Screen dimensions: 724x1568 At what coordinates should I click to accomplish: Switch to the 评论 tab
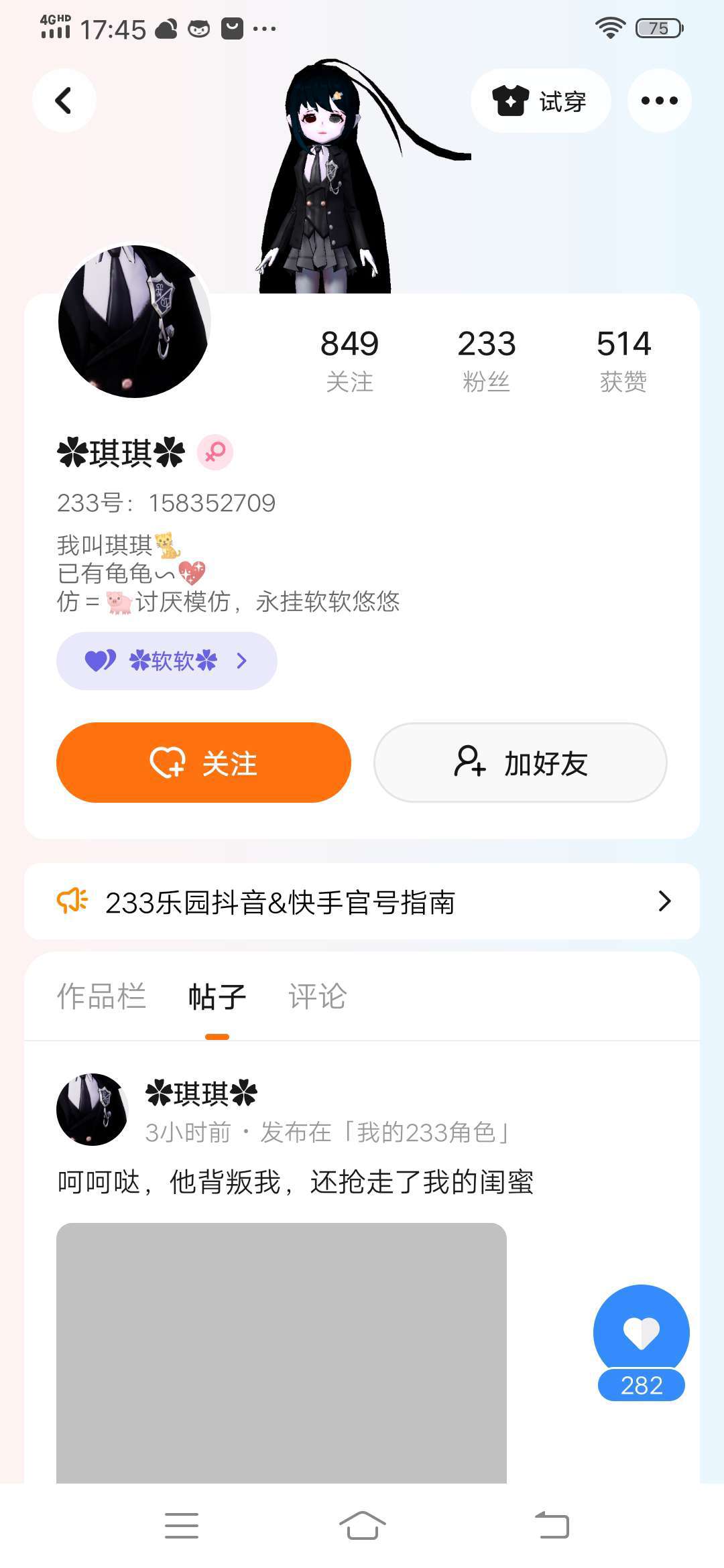point(317,996)
